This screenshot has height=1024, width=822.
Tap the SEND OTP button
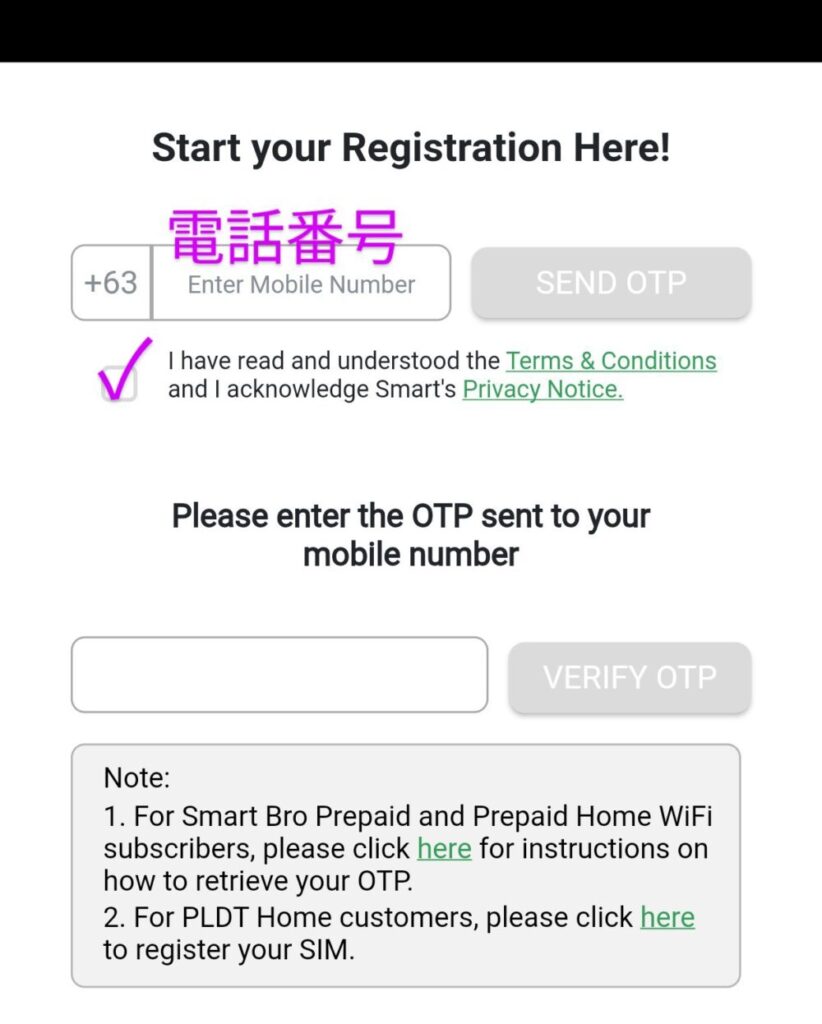611,283
